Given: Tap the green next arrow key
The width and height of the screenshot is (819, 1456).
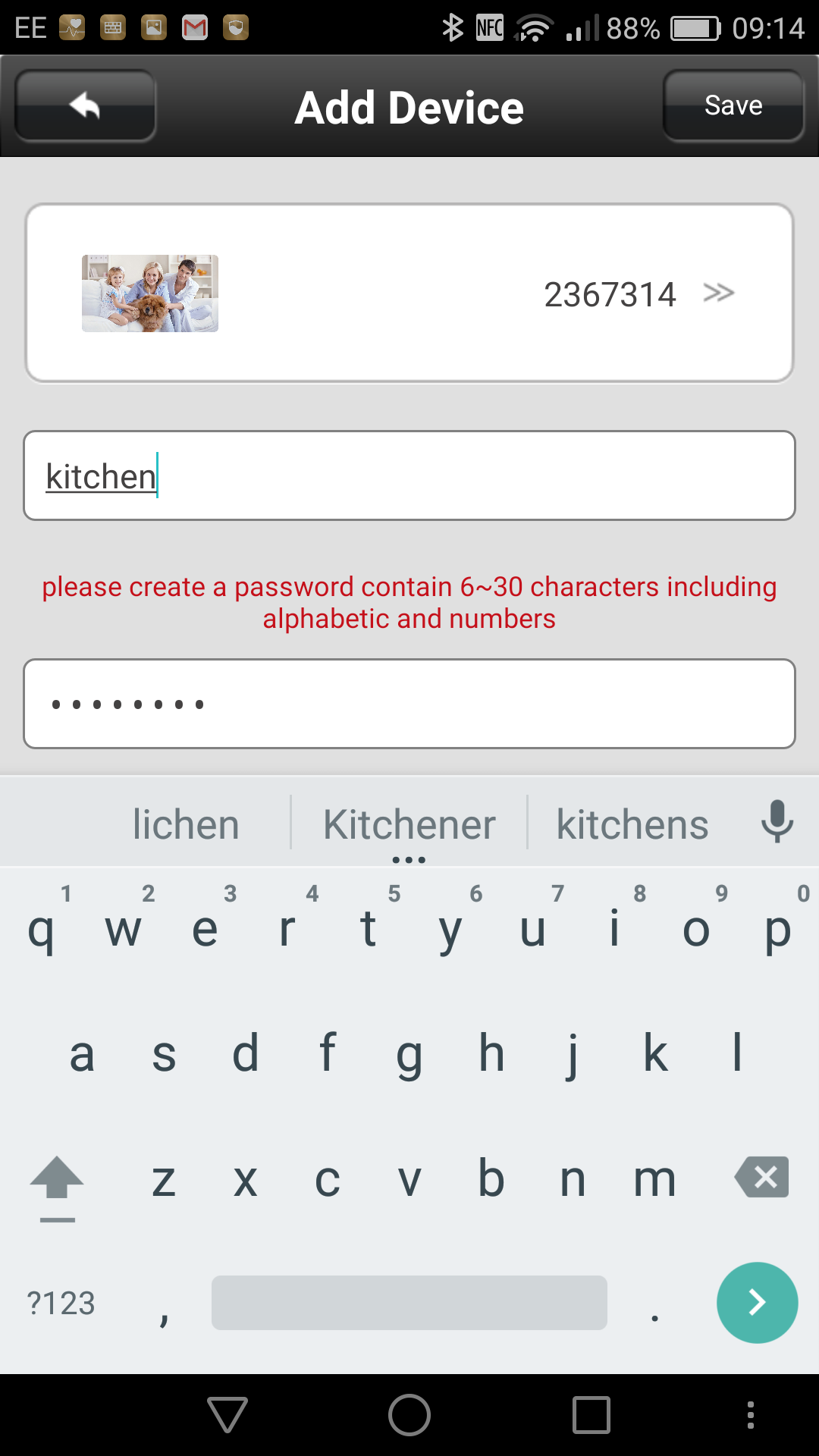Looking at the screenshot, I should point(757,1303).
